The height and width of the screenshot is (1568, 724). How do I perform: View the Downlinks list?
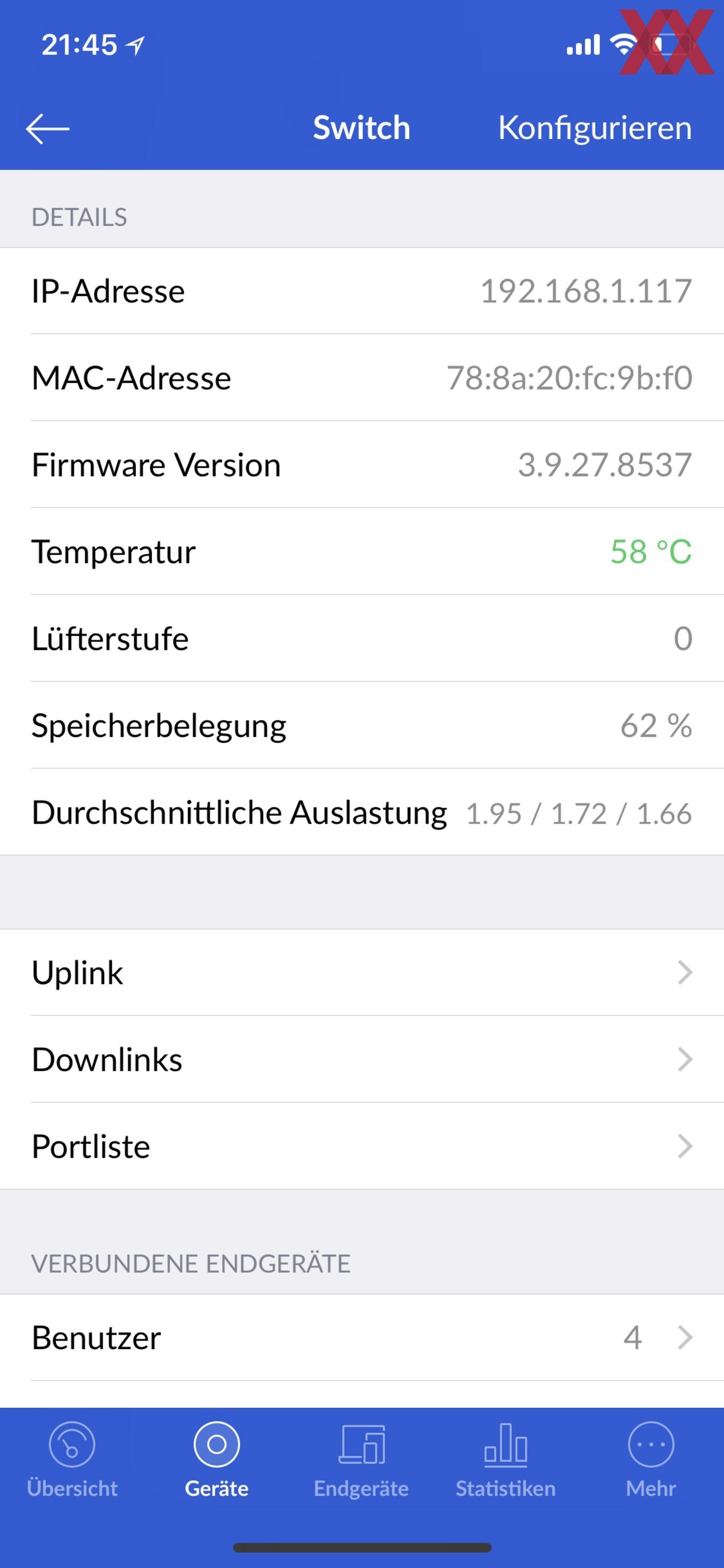[362, 1059]
